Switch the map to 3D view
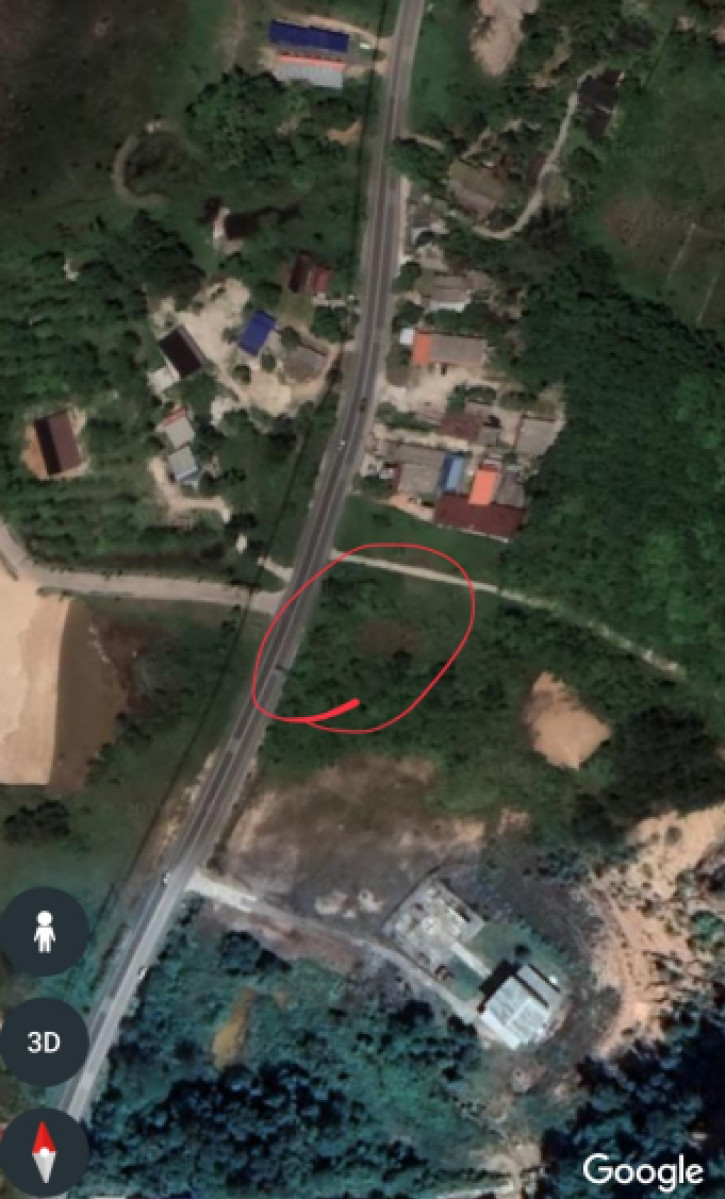This screenshot has height=1199, width=725. [44, 1042]
